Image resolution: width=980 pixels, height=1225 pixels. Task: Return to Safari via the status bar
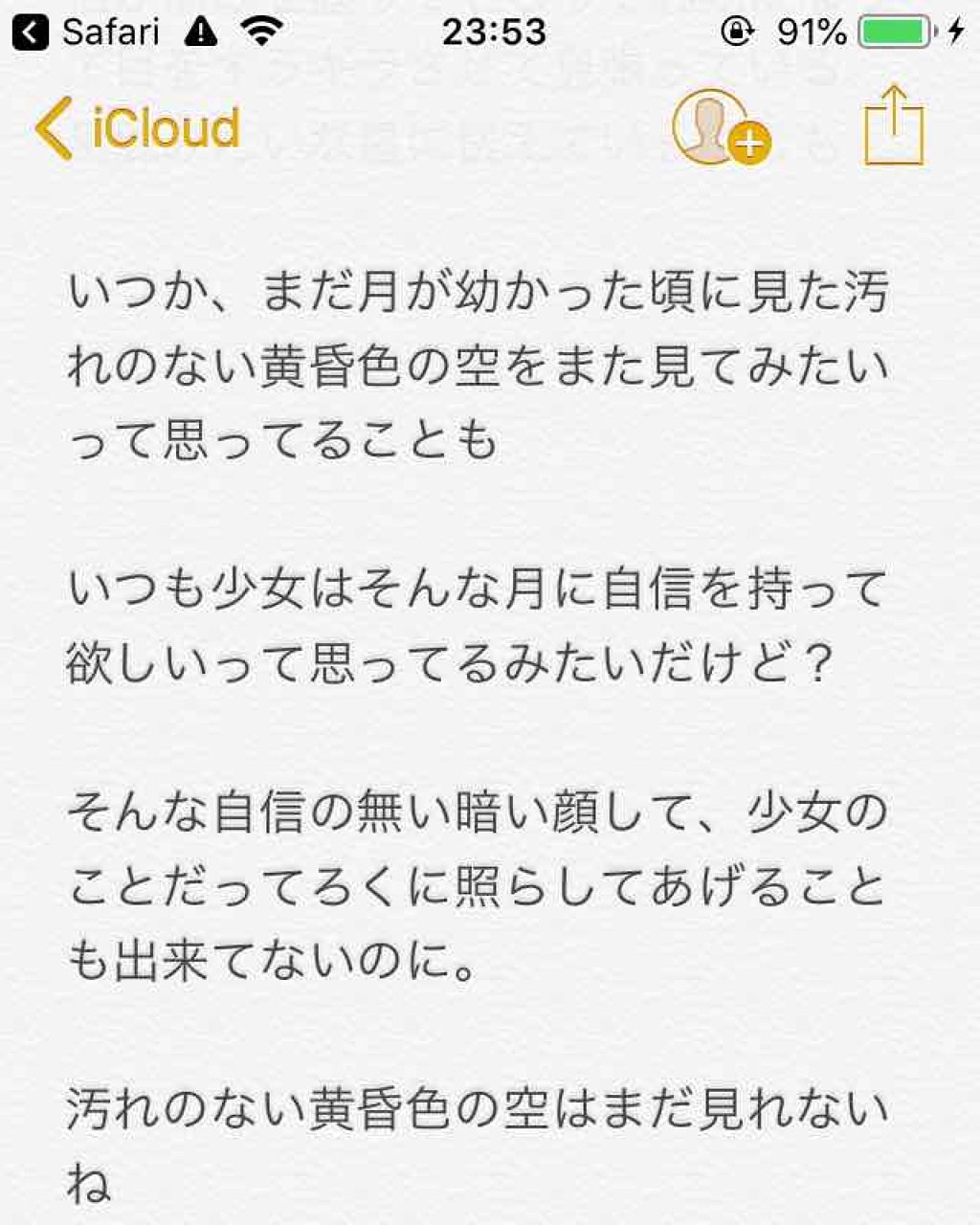(x=86, y=33)
